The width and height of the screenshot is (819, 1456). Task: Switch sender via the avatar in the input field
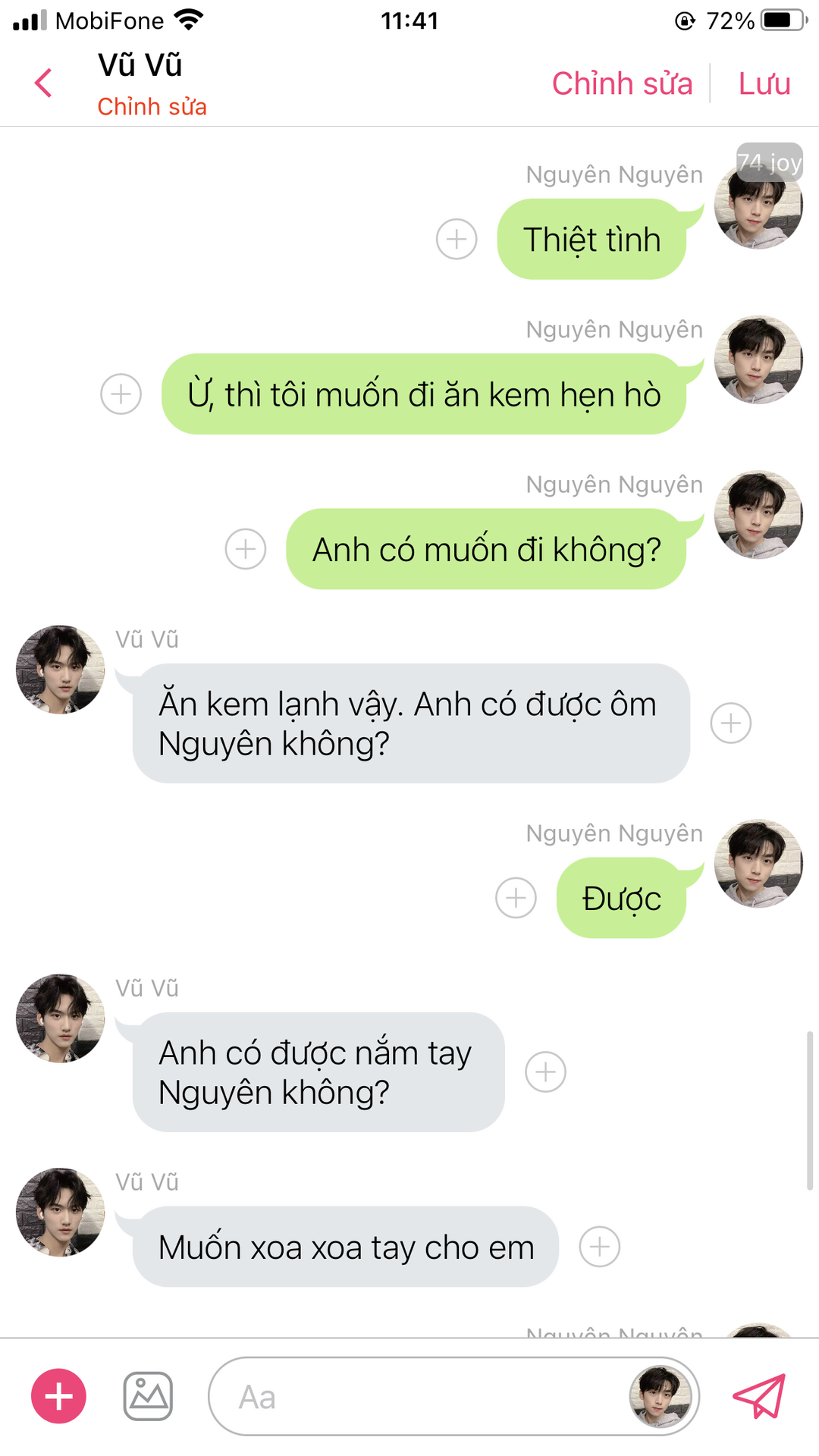[661, 1396]
